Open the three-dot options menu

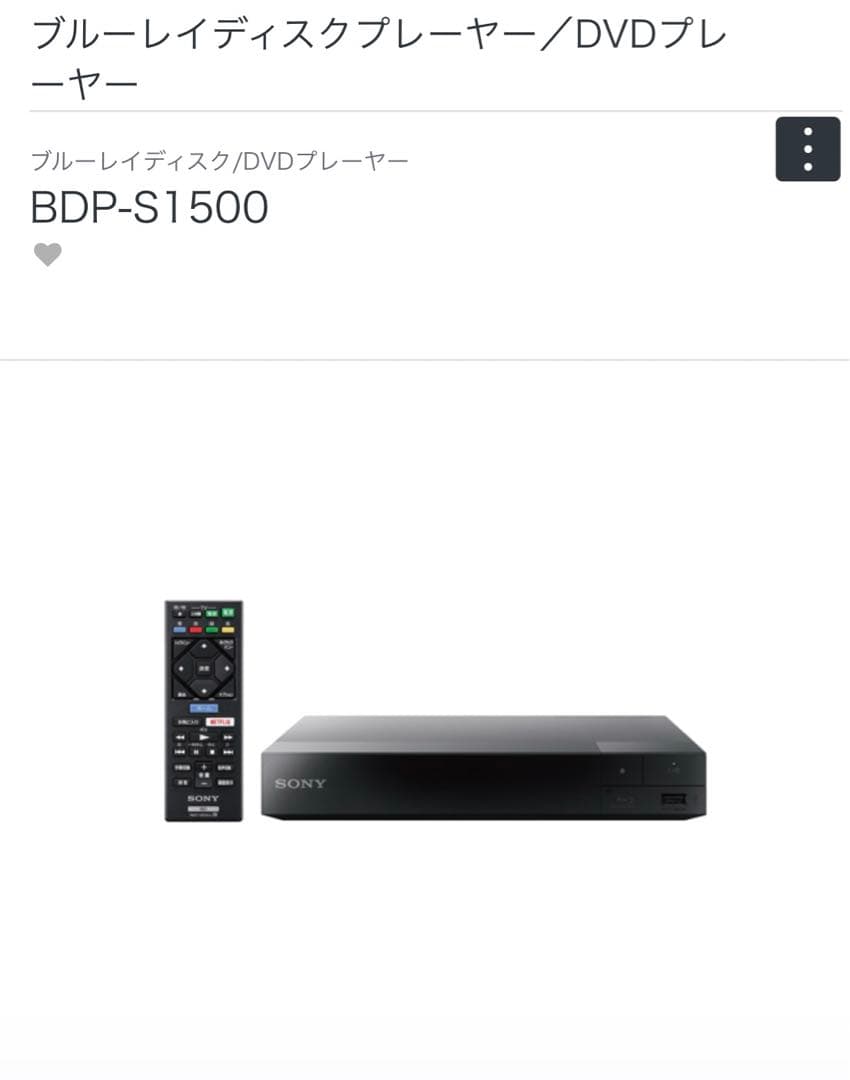pos(807,148)
